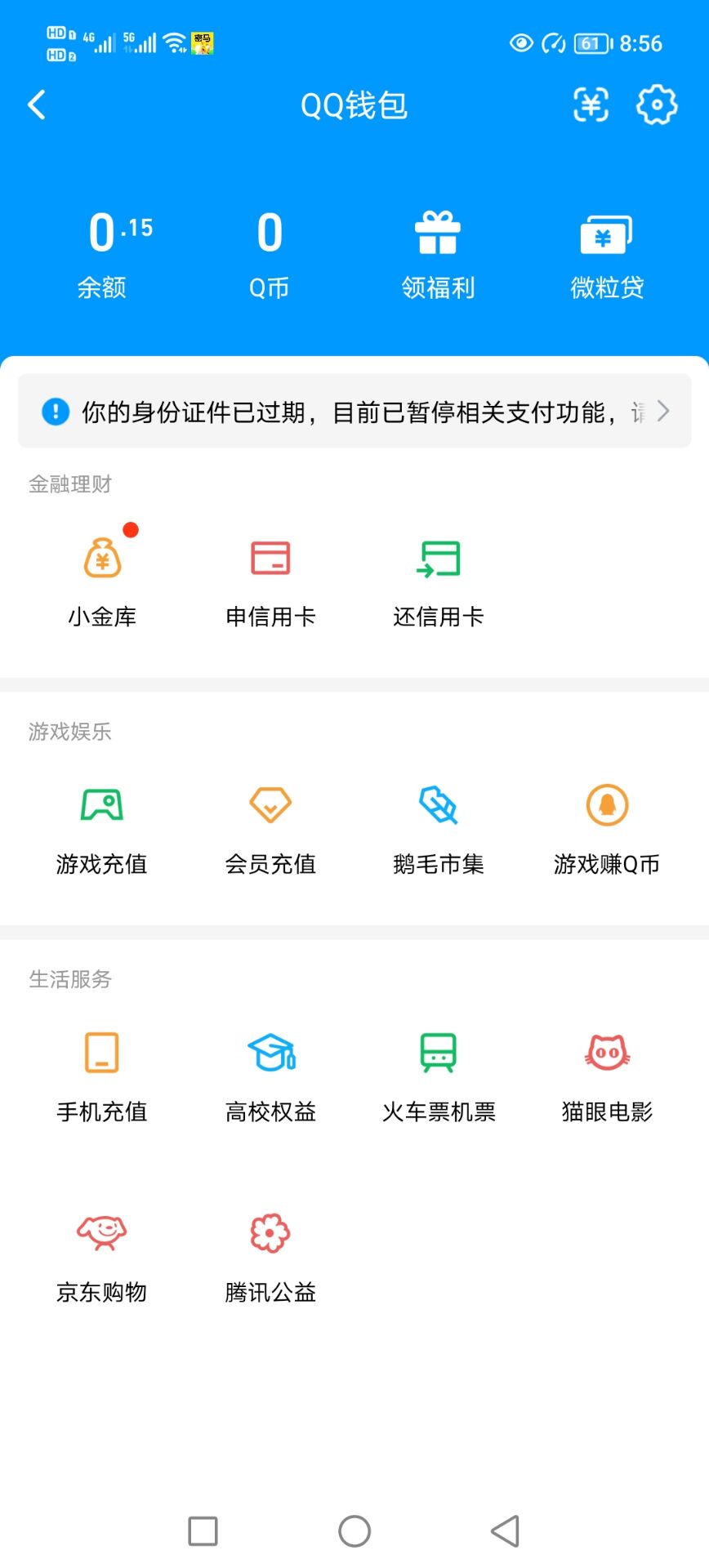This screenshot has width=709, height=1568.
Task: Book via 火车票机票
Action: click(439, 1070)
